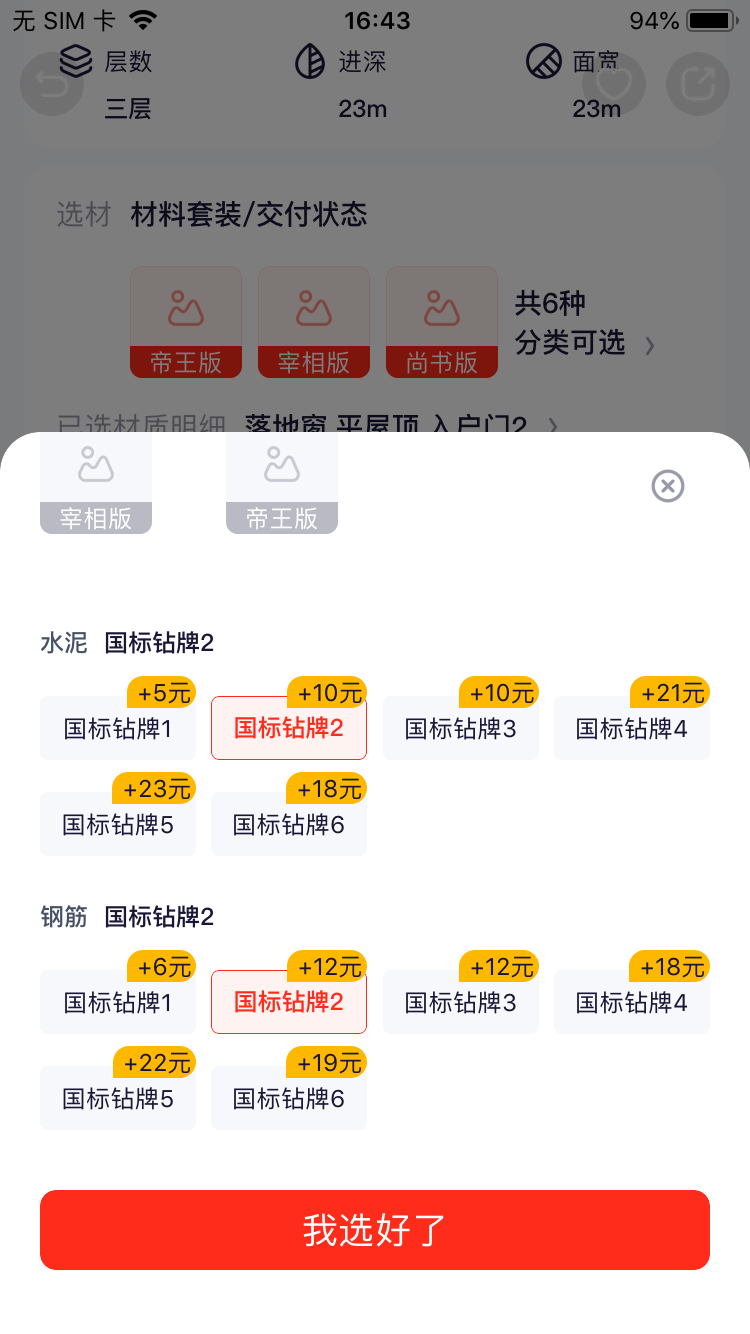This screenshot has height=1334, width=750.
Task: Pick 国标钻牌3 under 钢筋
Action: tap(461, 1002)
